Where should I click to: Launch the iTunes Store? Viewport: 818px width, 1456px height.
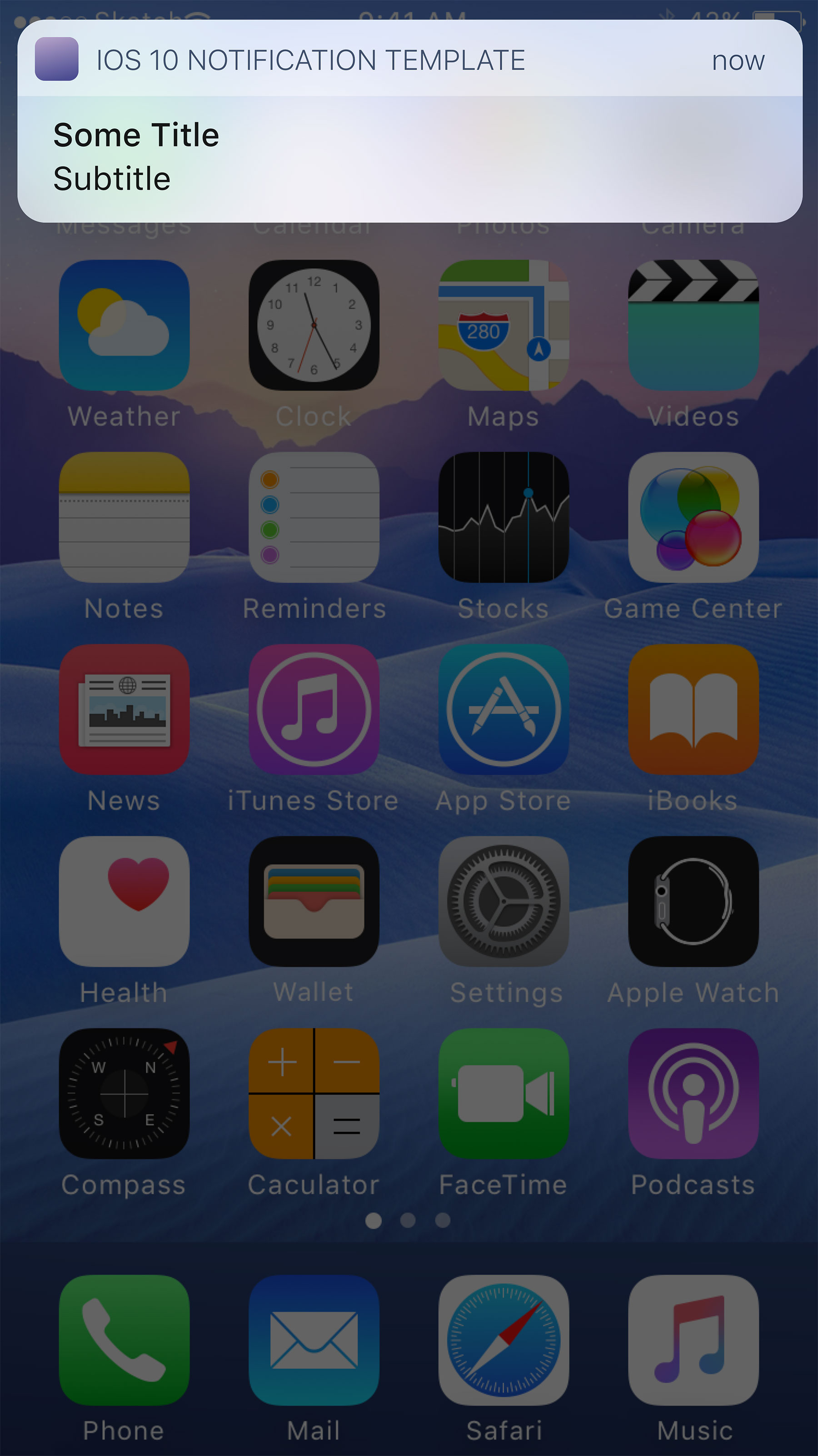(x=314, y=712)
